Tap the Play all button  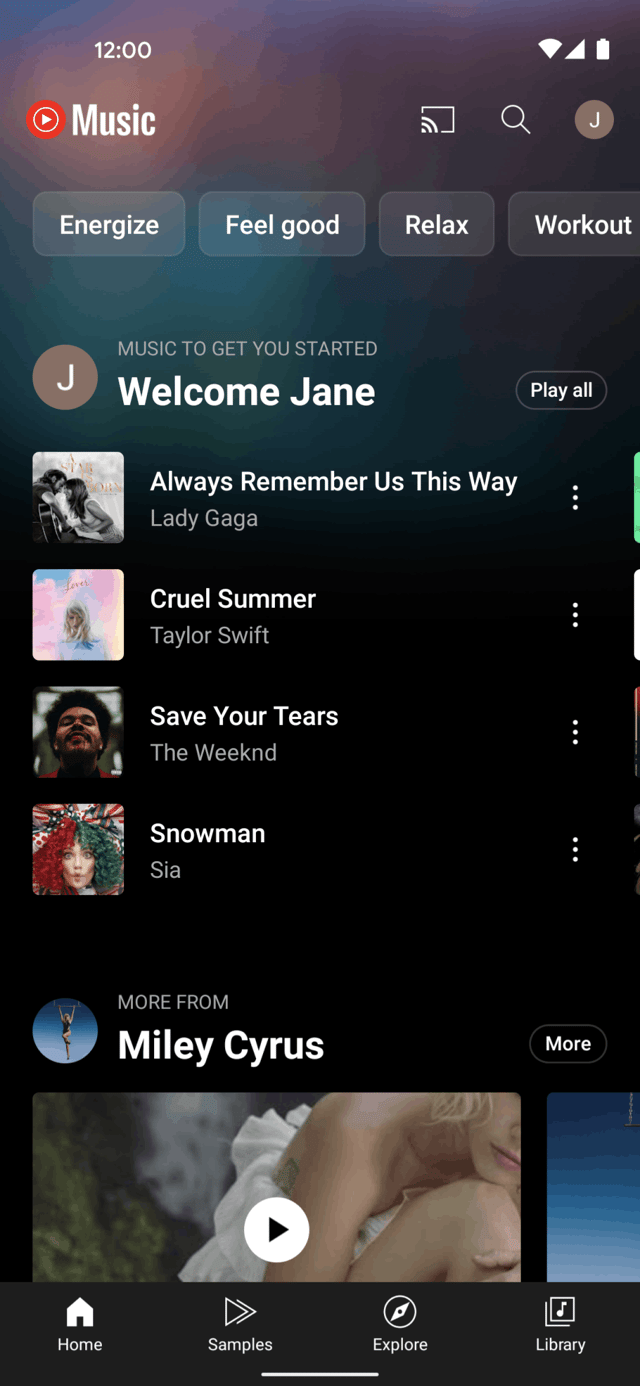pyautogui.click(x=561, y=390)
